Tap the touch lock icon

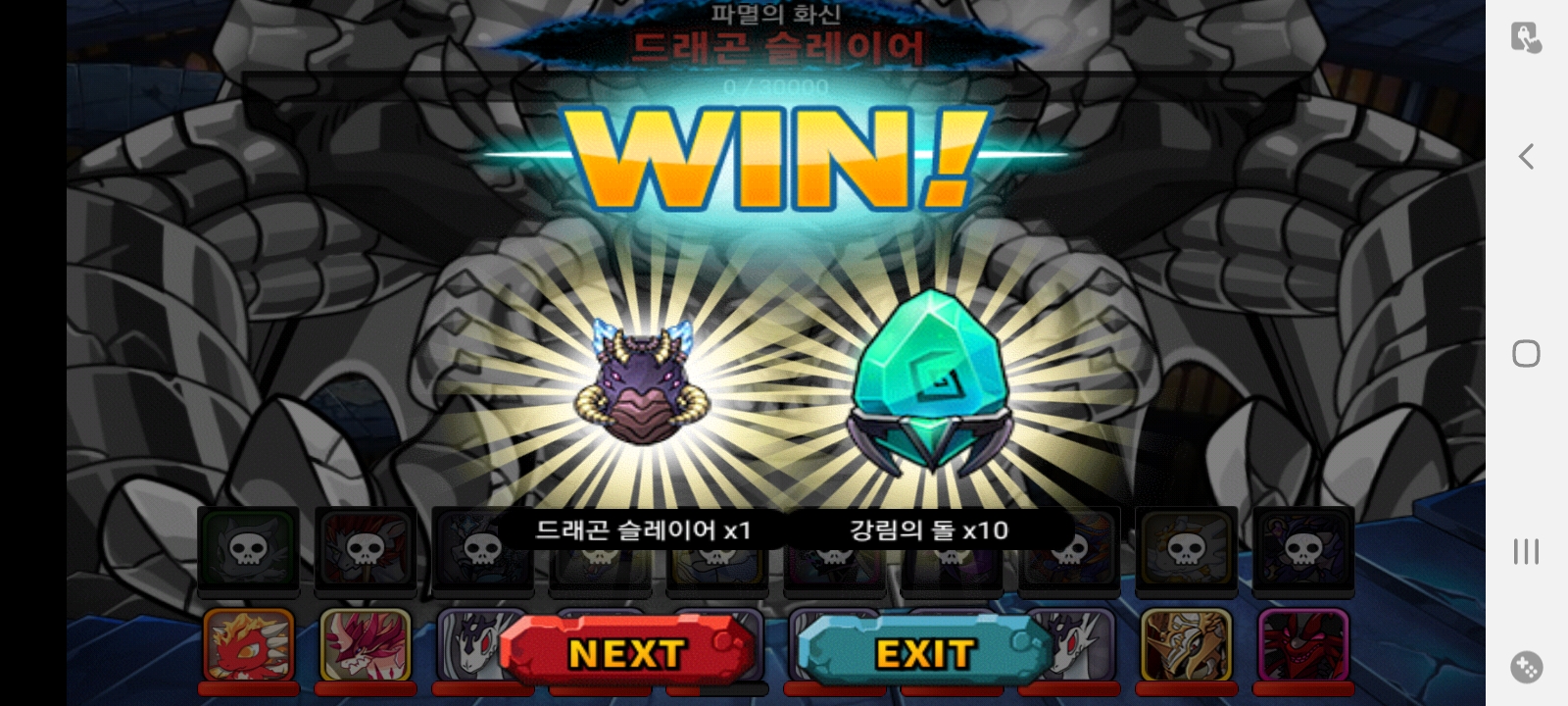pos(1526,38)
